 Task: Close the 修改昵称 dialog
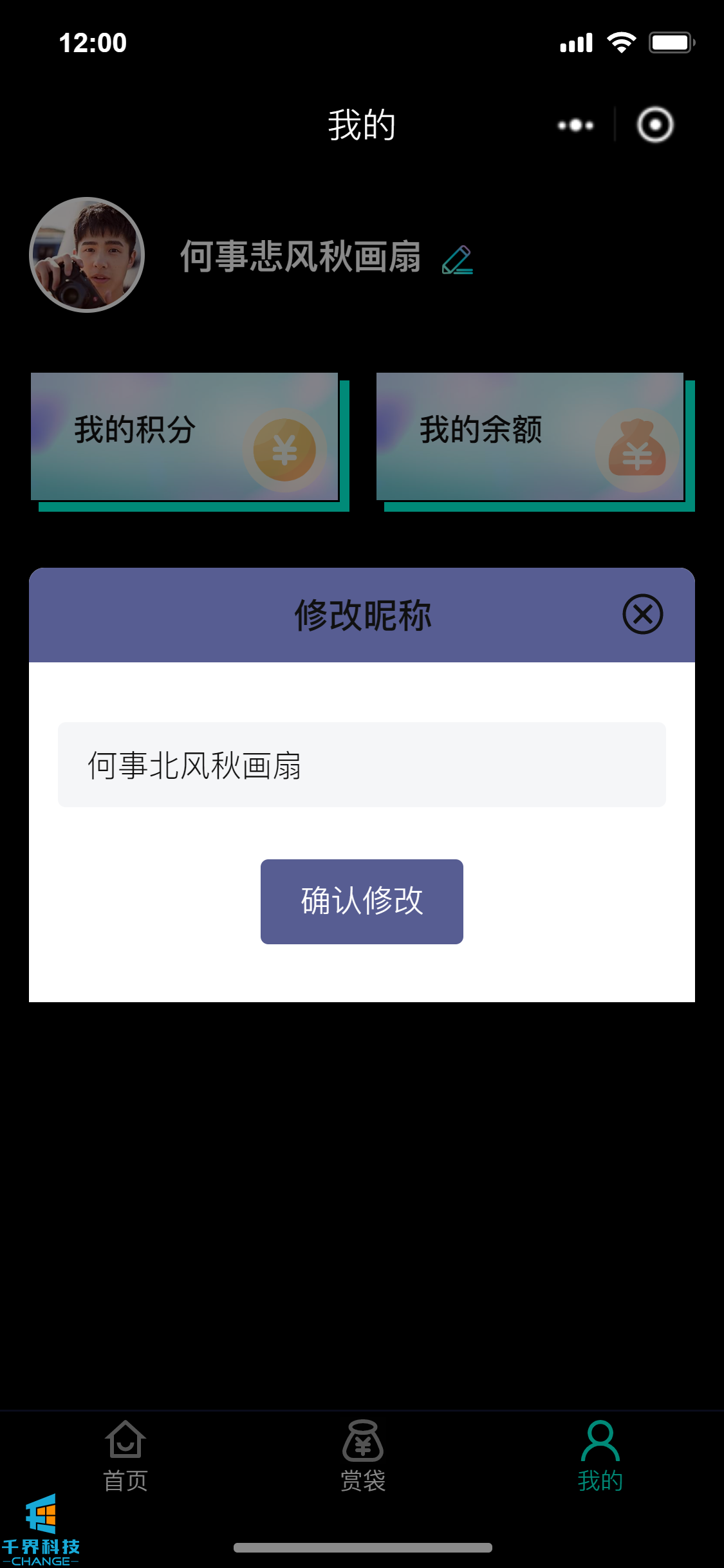[x=642, y=614]
